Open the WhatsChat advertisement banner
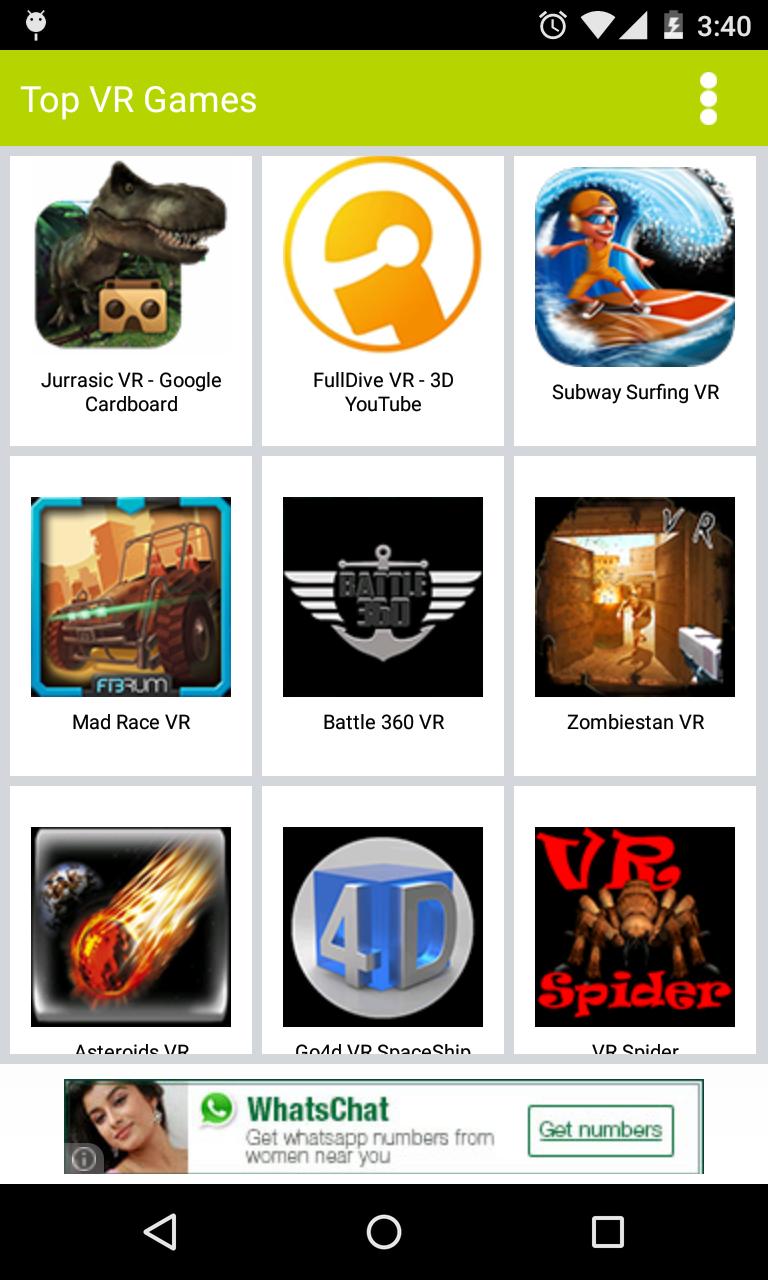 click(x=383, y=1126)
